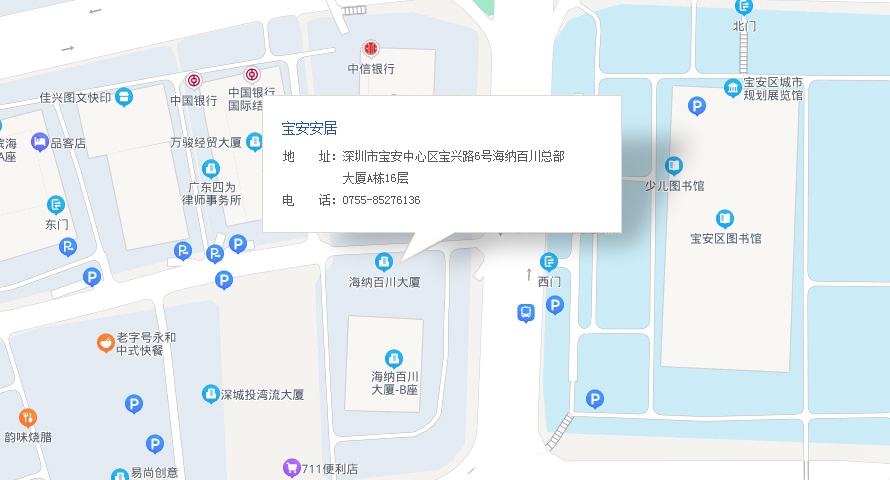Tap the 品客店 hotel marker
The height and width of the screenshot is (480, 890).
coord(40,142)
